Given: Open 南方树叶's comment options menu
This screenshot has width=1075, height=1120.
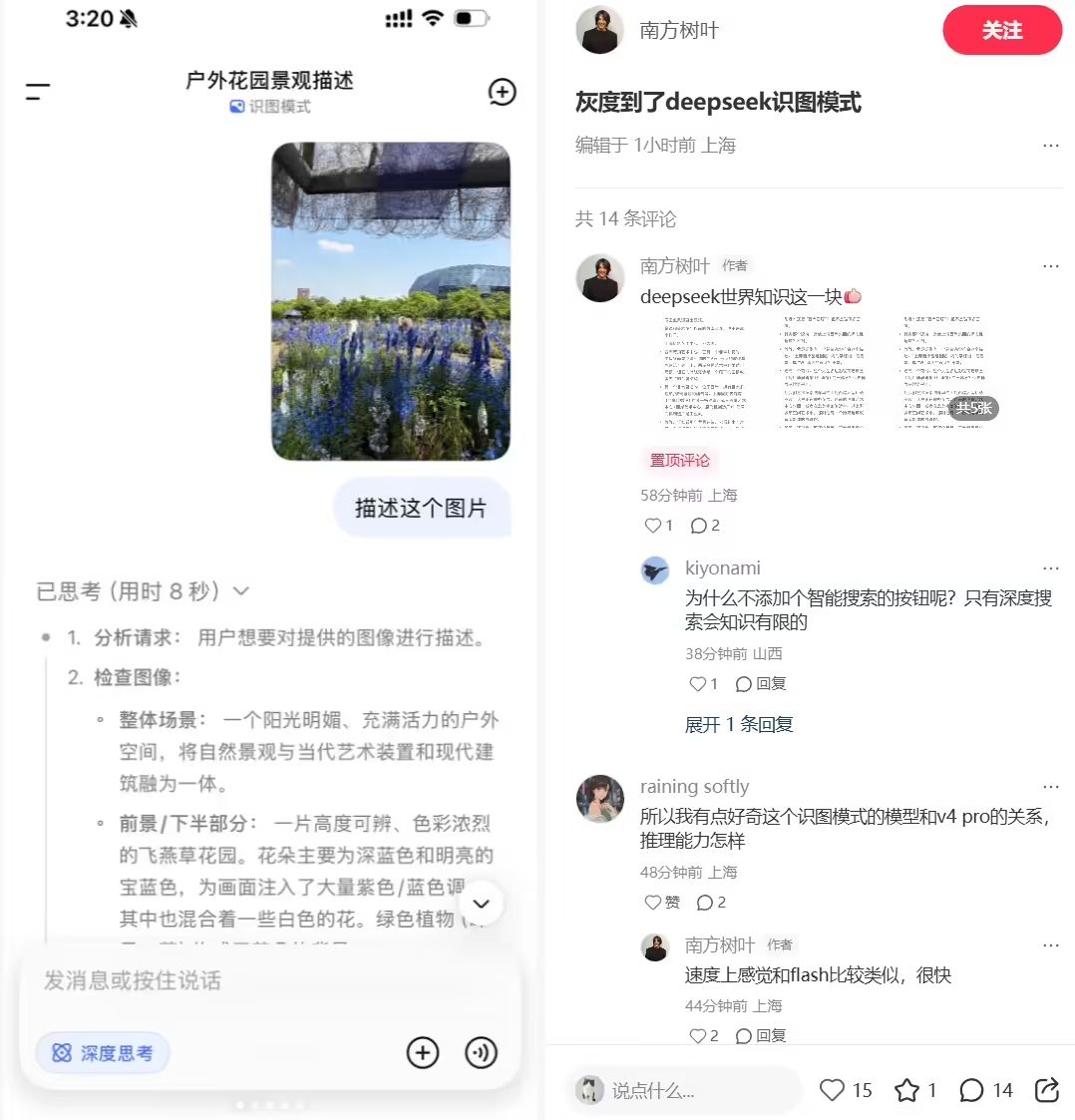Looking at the screenshot, I should click(1051, 266).
